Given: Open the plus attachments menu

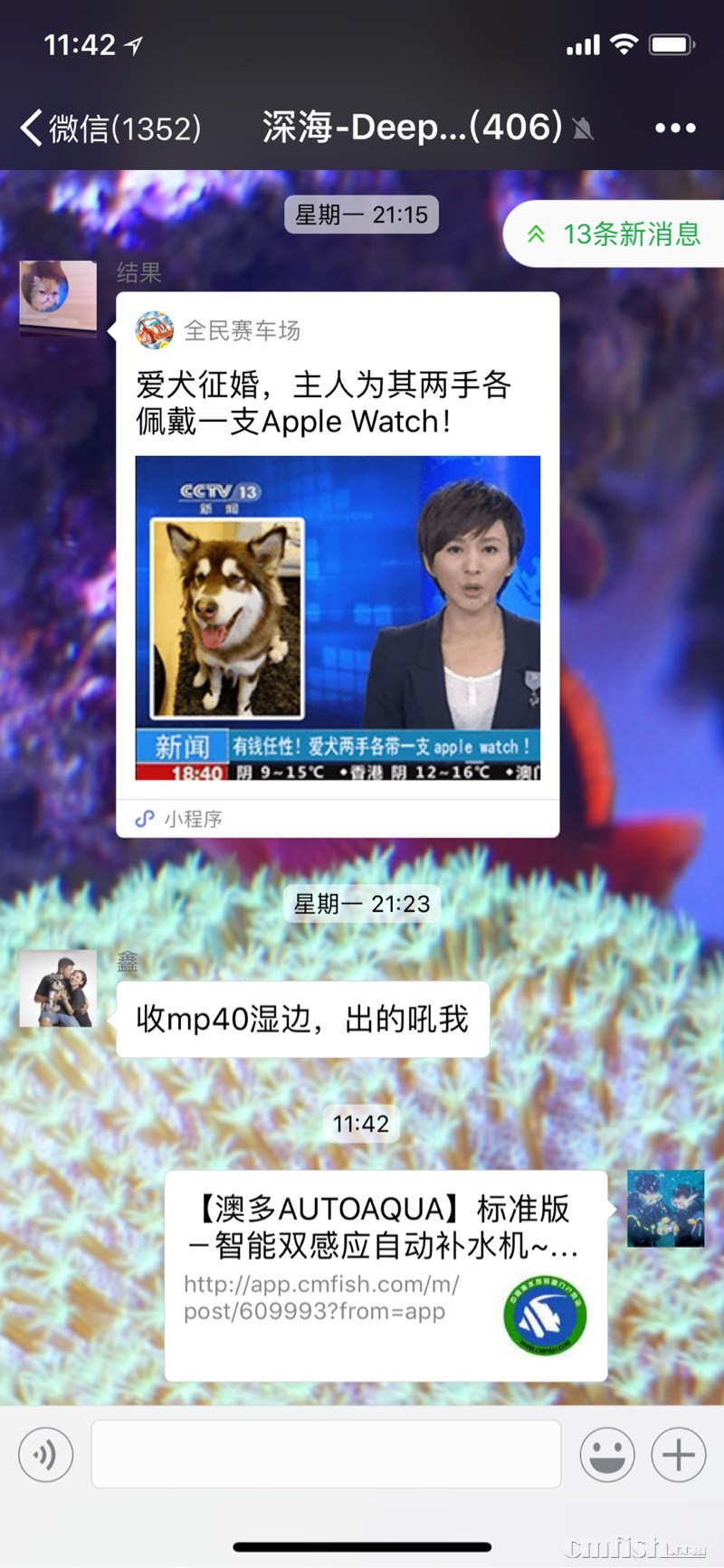Looking at the screenshot, I should (x=679, y=1454).
